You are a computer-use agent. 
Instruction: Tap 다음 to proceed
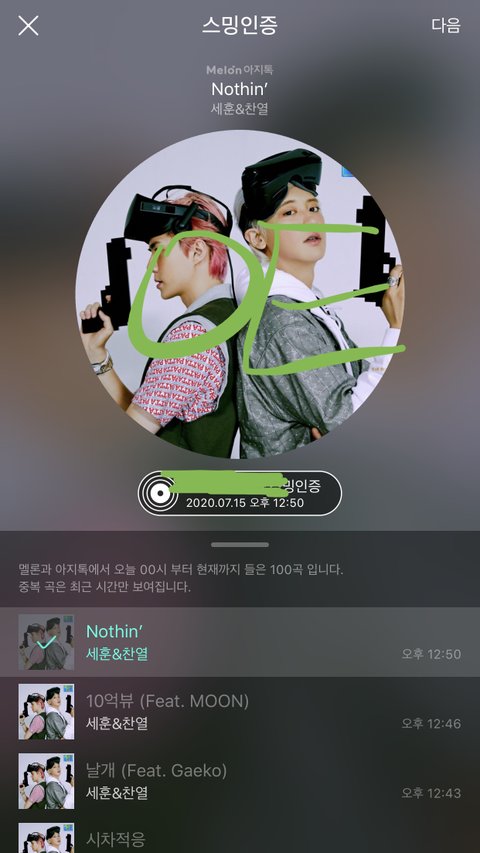tap(446, 26)
